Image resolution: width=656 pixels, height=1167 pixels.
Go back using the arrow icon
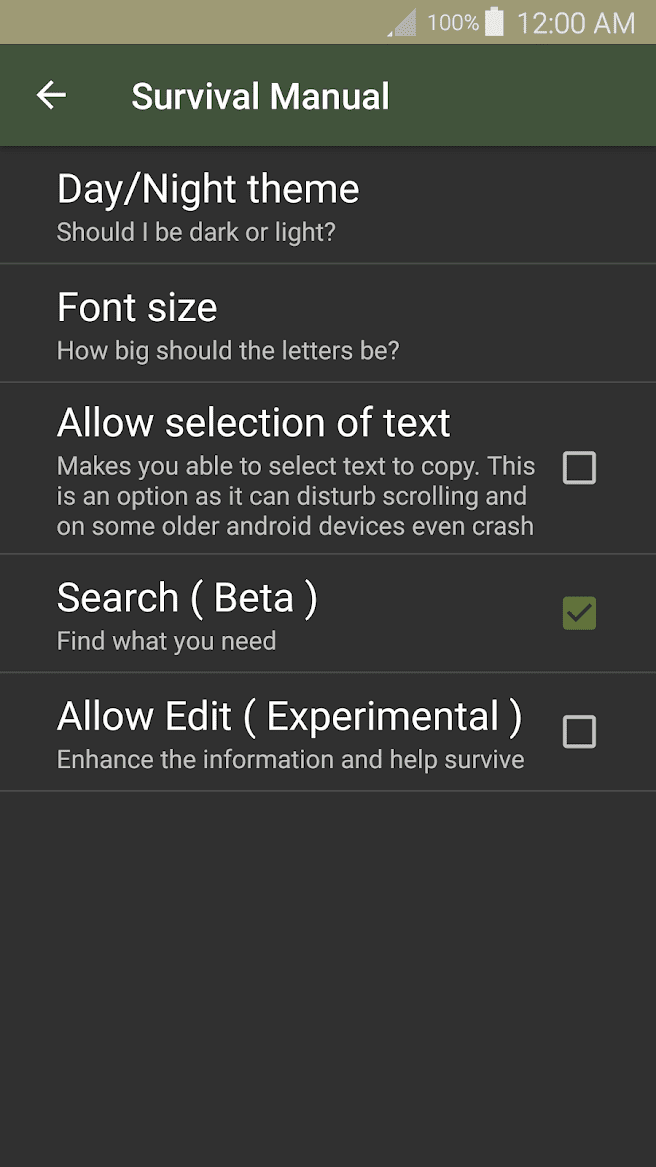[51, 96]
